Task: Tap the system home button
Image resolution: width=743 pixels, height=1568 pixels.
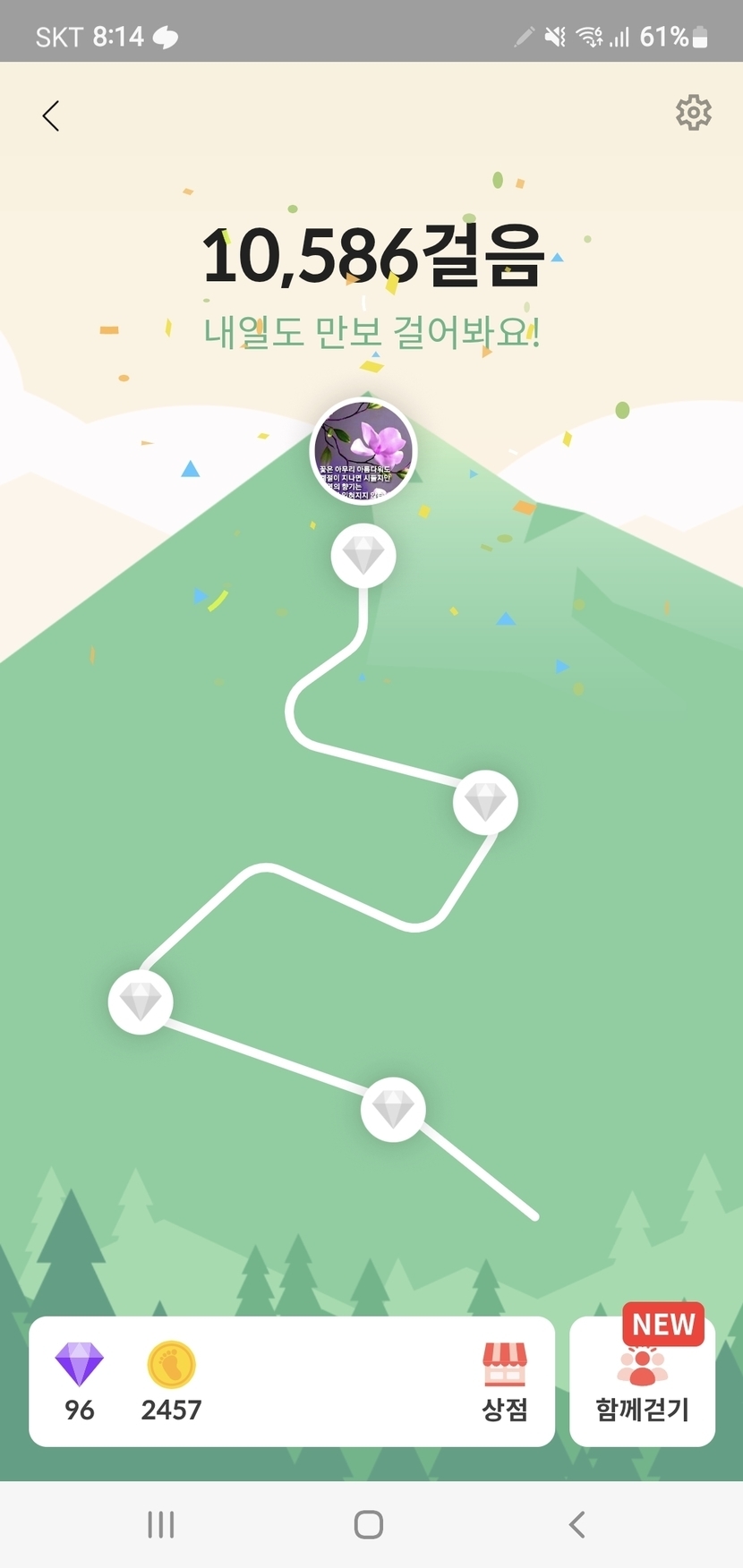Action: (369, 1524)
